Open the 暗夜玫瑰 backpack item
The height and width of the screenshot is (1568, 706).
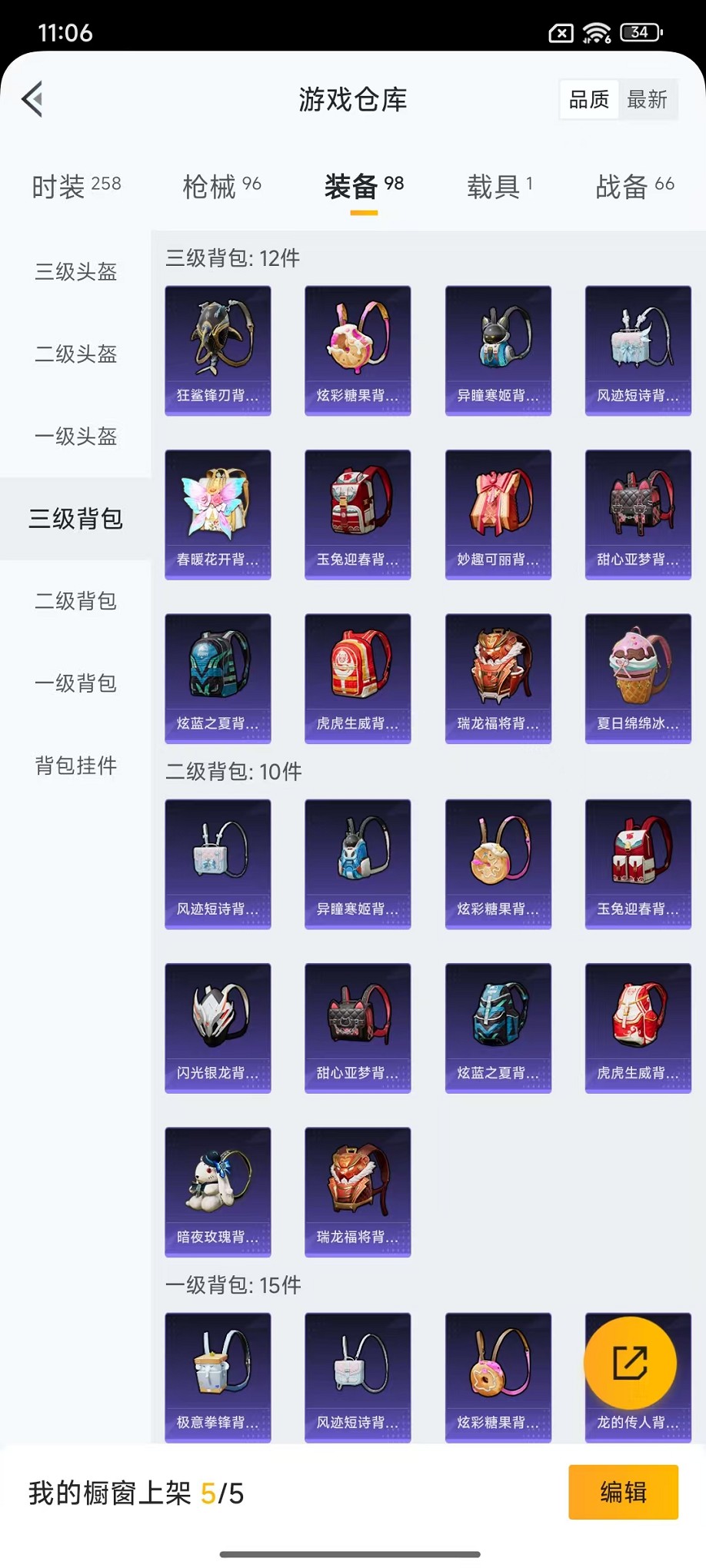coord(218,1191)
